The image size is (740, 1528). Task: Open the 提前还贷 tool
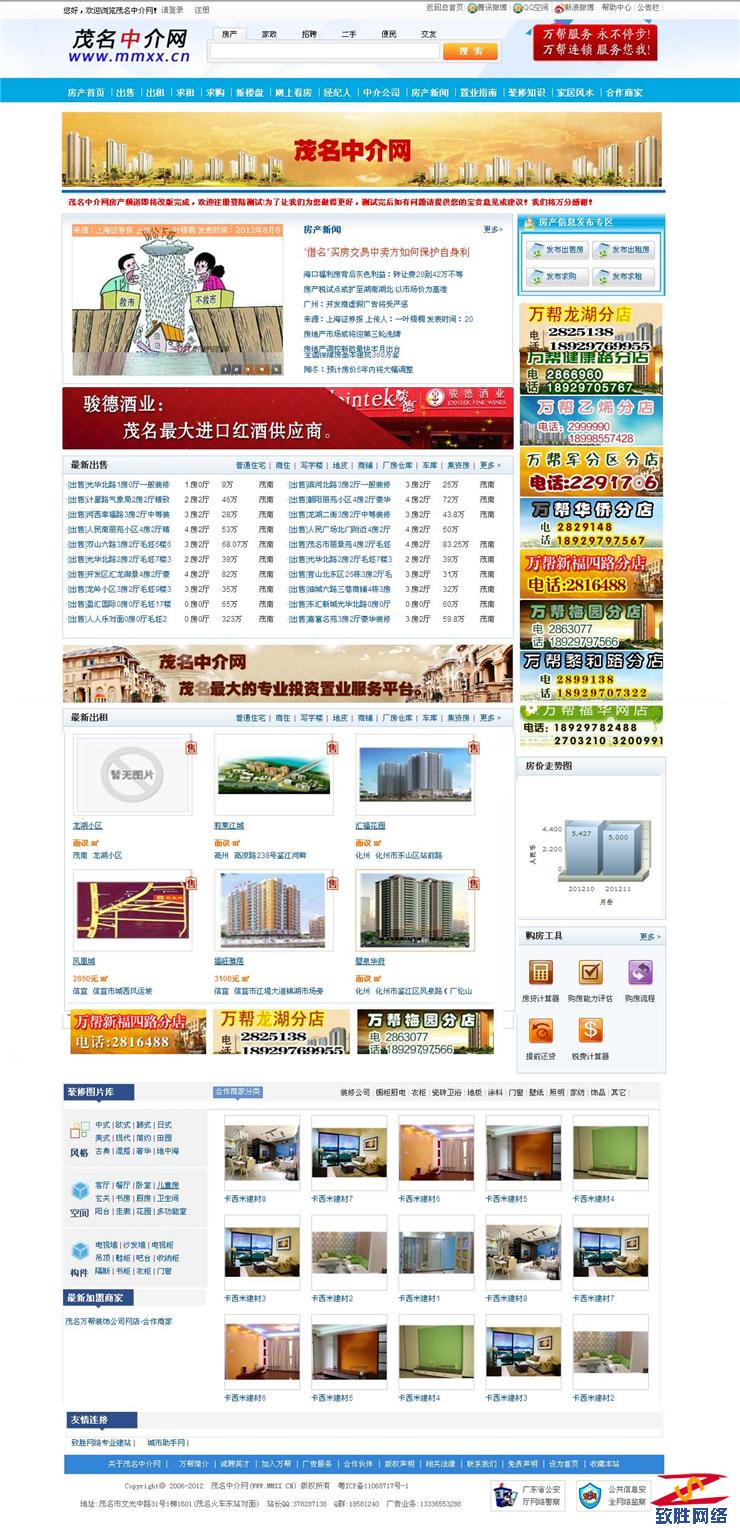point(541,1038)
